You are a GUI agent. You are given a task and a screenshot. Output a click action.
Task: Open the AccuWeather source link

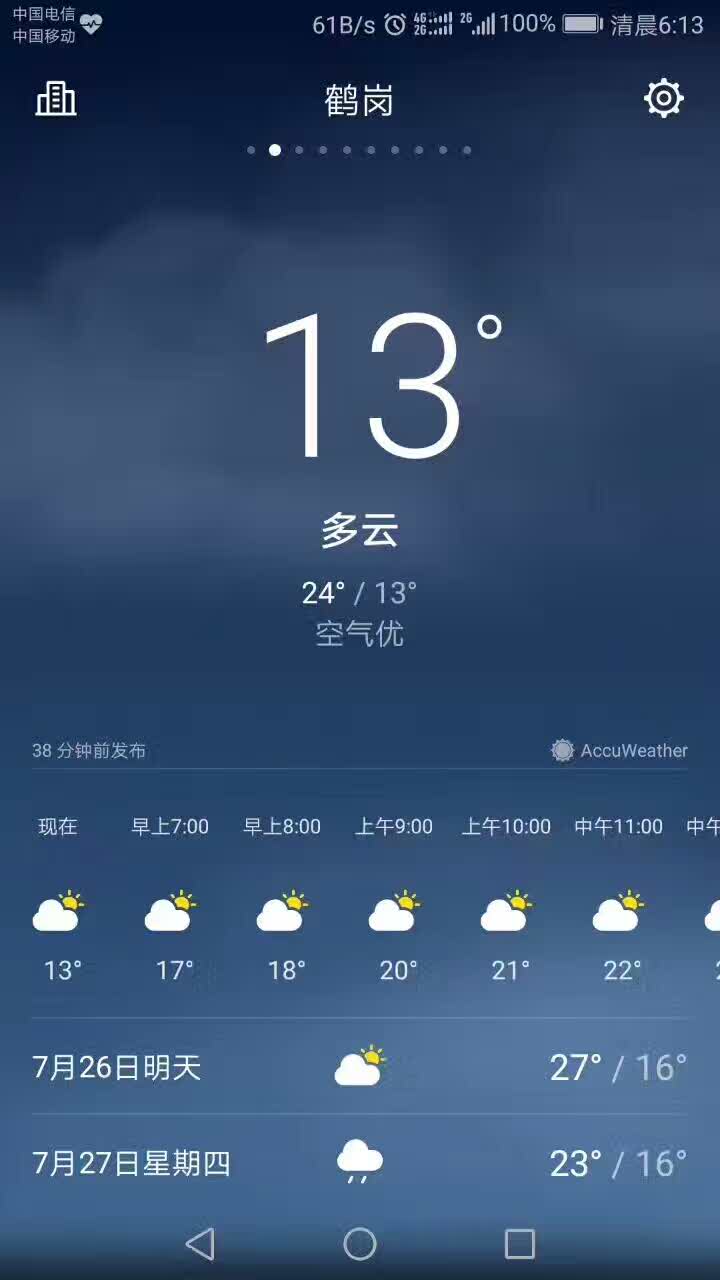coord(620,750)
